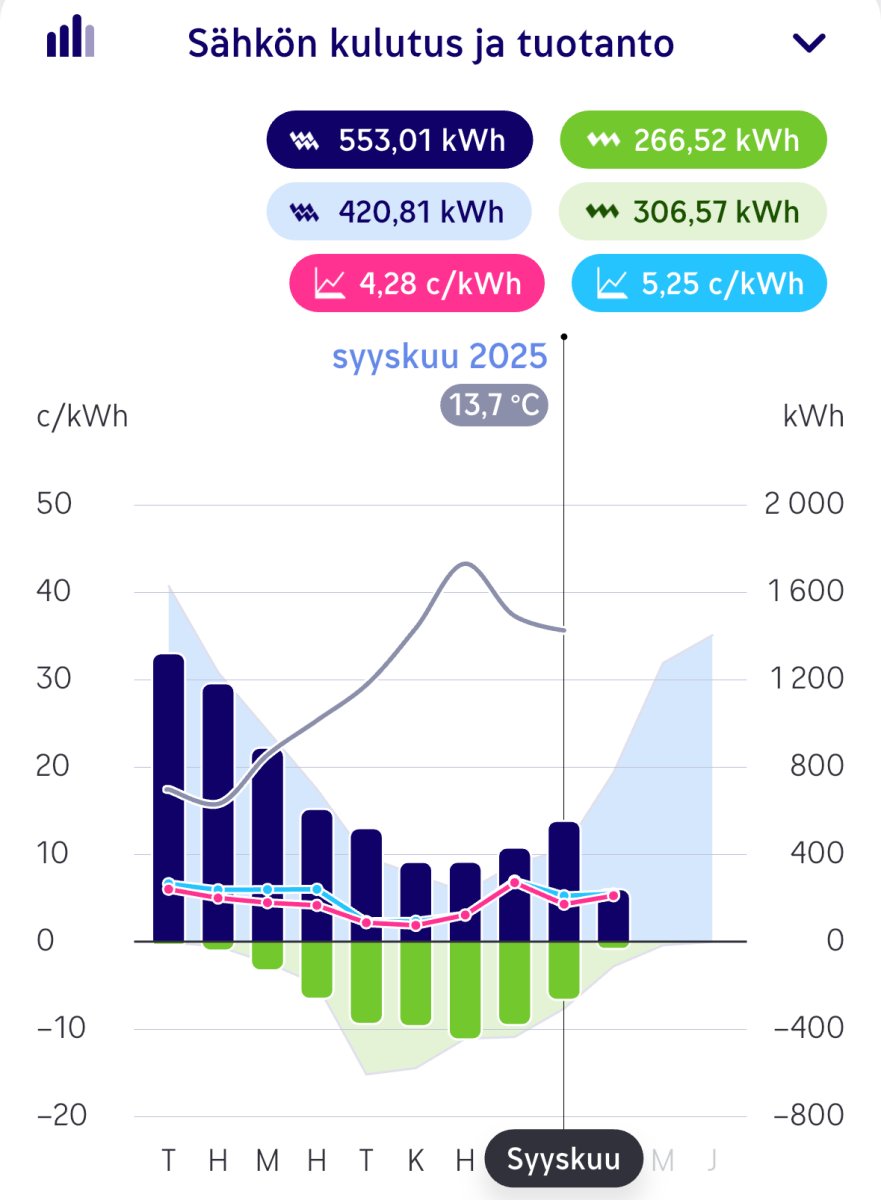Screen dimensions: 881x1200
Task: Select the month labeled K on the axis
Action: 415,1160
